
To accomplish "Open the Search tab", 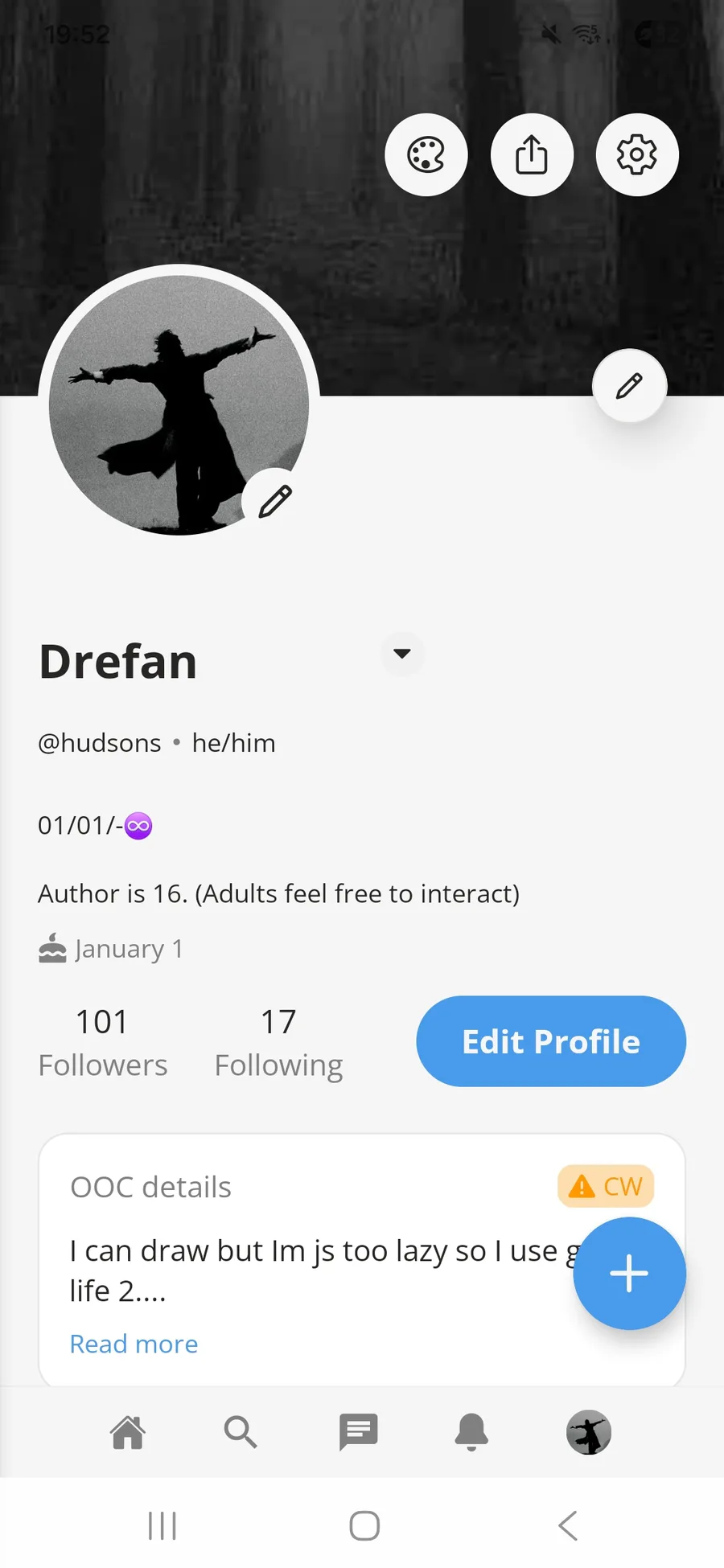I will click(240, 1432).
